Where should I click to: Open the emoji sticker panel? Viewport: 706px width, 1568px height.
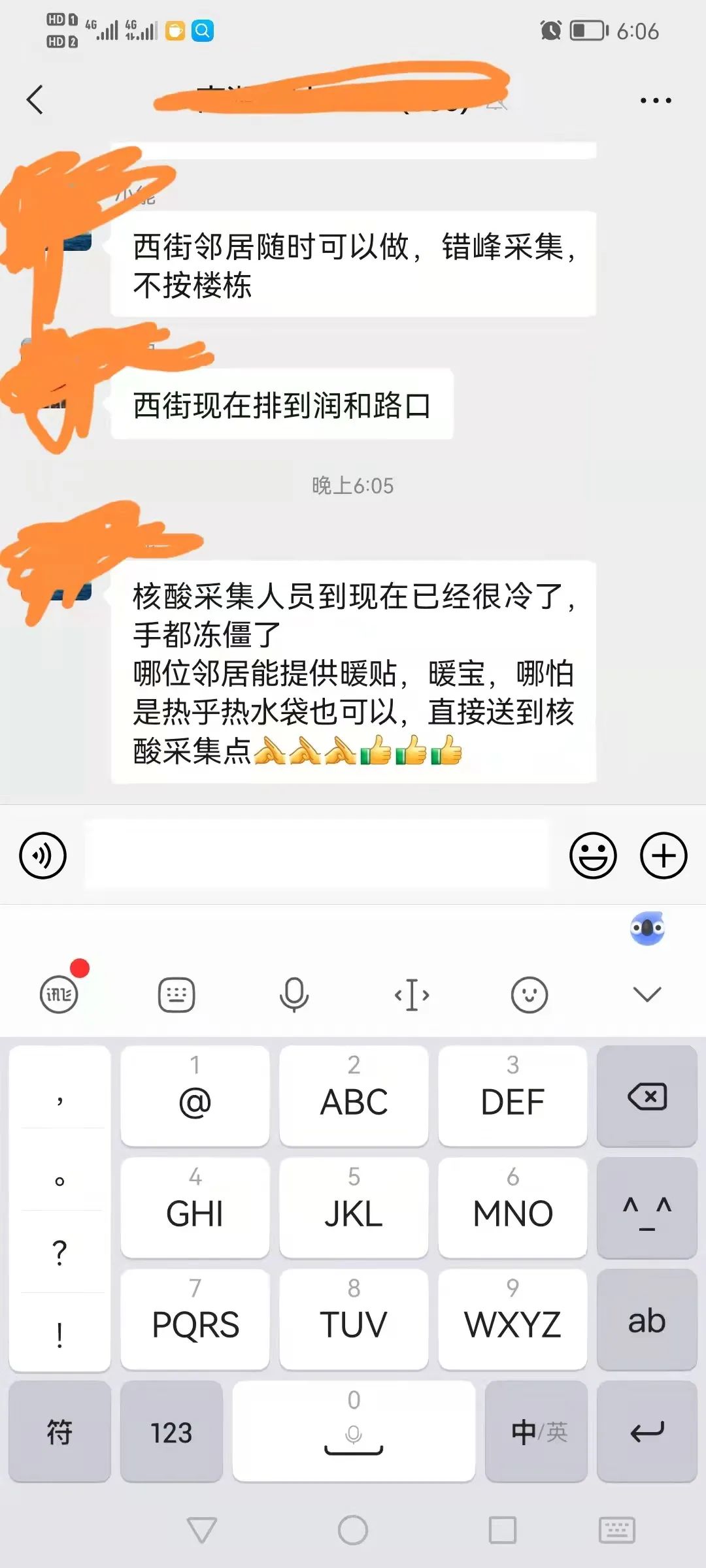[x=593, y=855]
